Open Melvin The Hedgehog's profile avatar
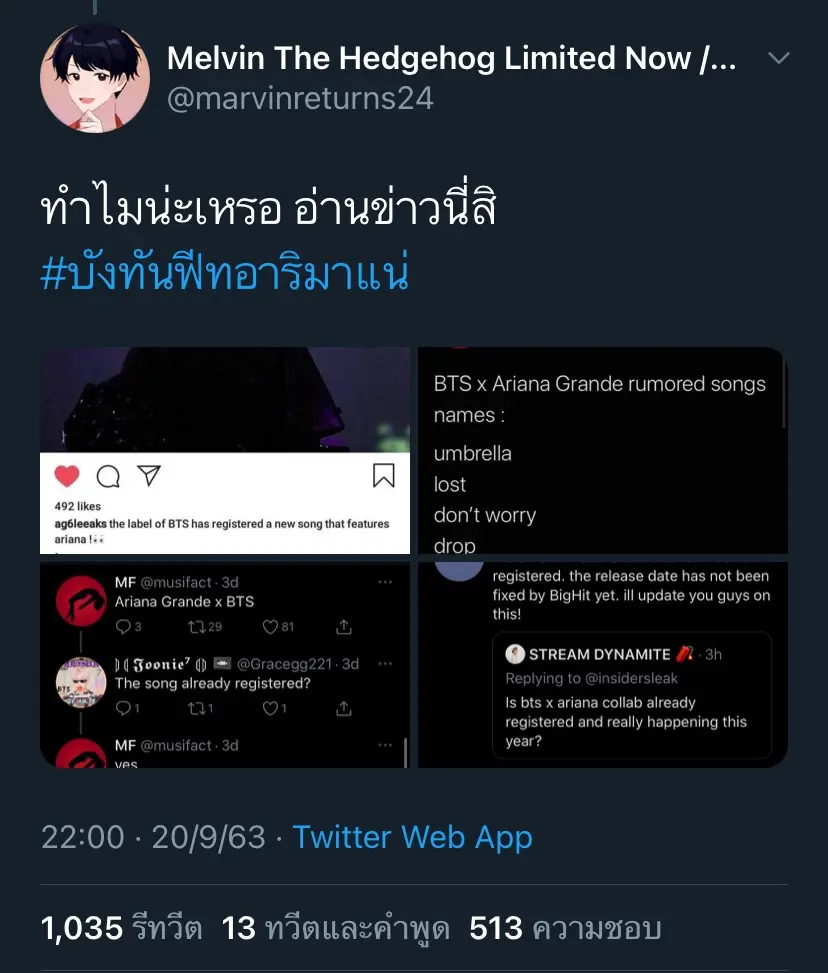The height and width of the screenshot is (973, 828). point(95,78)
